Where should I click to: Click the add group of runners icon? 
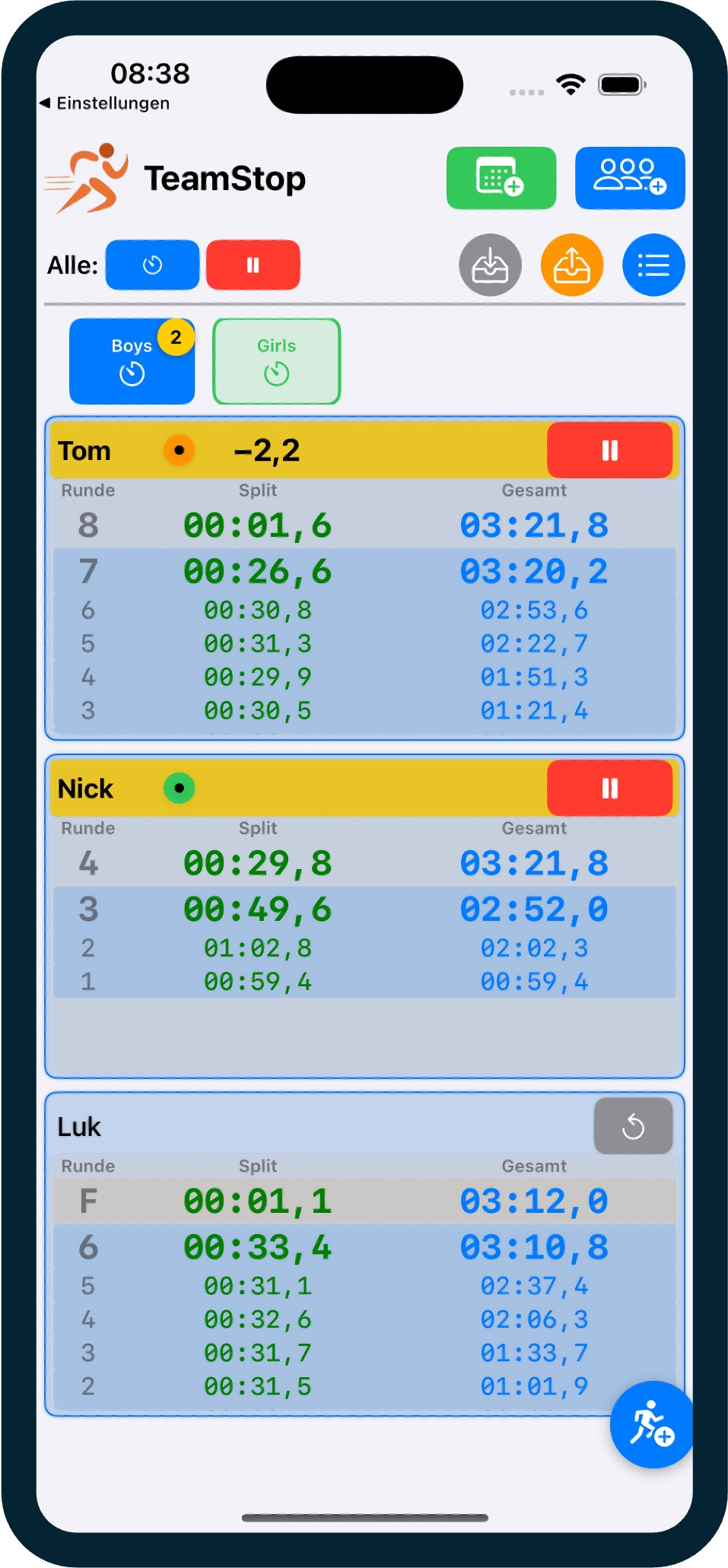click(630, 178)
